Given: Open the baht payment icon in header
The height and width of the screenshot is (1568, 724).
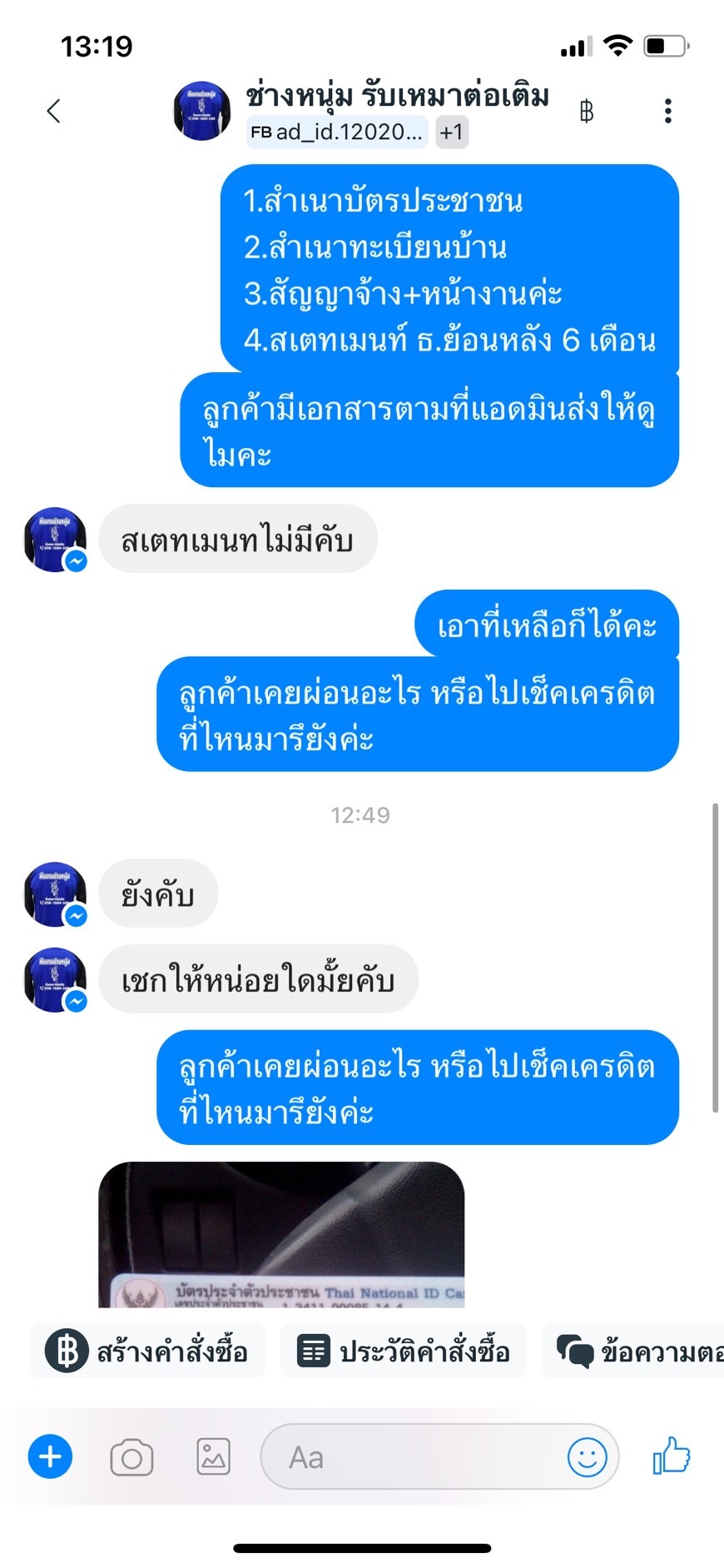Looking at the screenshot, I should [587, 111].
